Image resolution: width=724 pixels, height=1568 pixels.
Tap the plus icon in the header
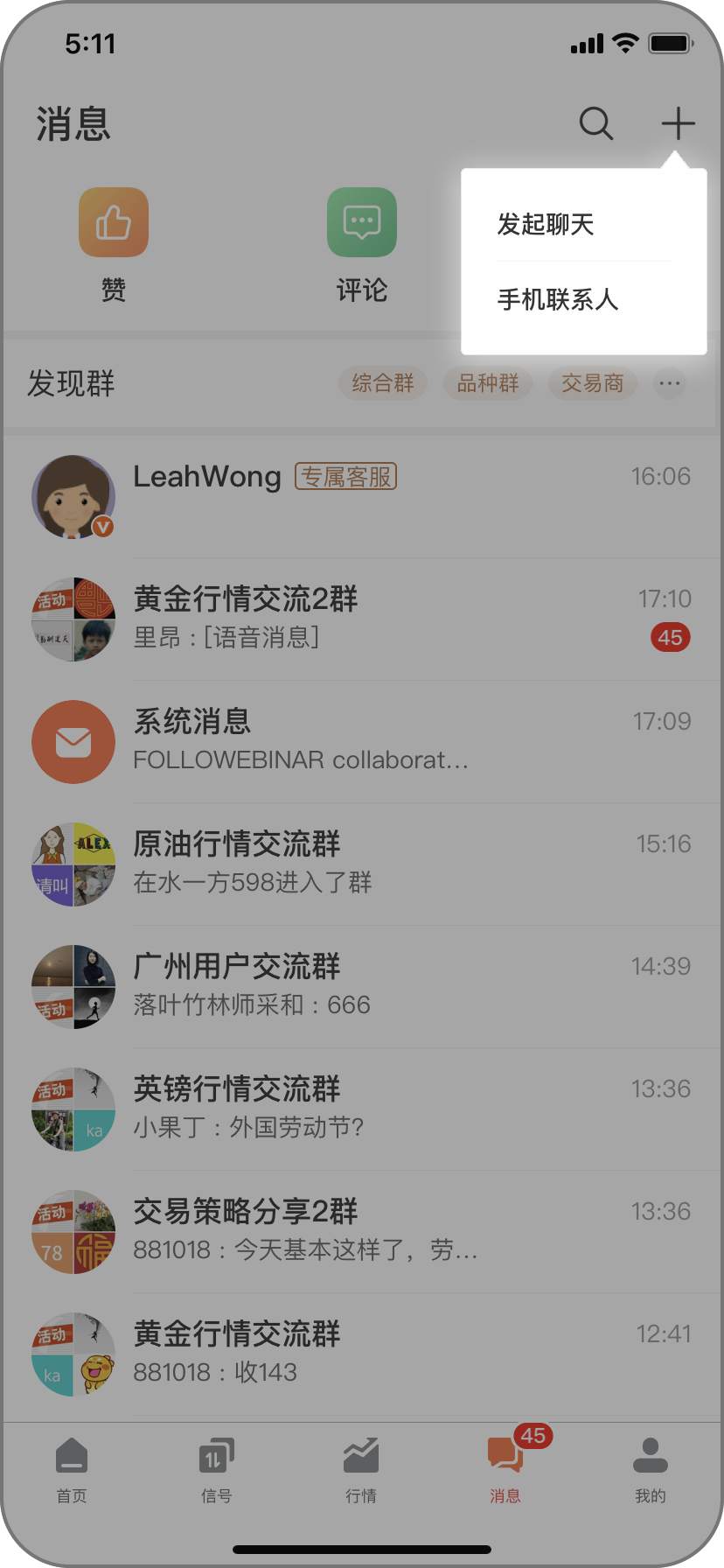(678, 124)
